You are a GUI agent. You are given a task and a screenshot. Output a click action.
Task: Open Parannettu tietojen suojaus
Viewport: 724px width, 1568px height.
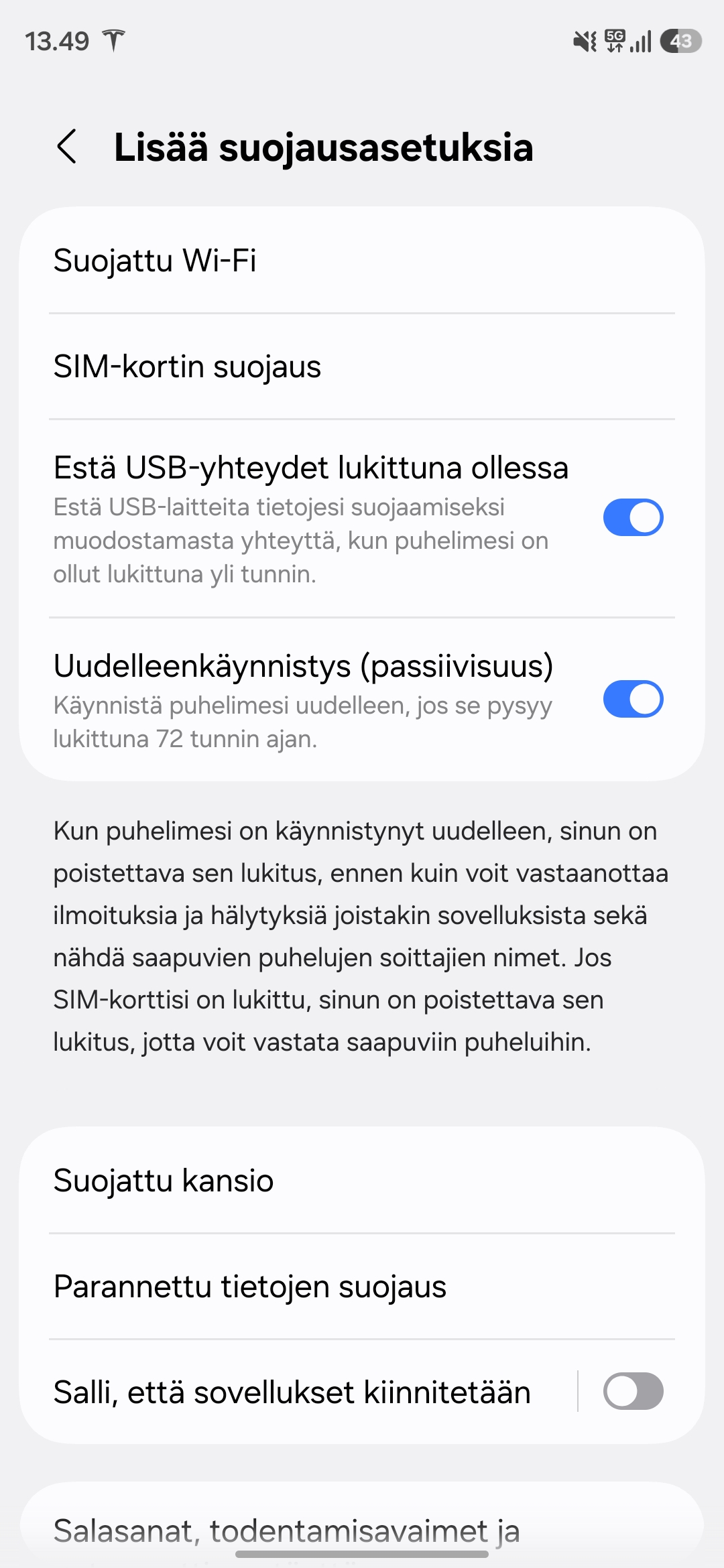362,1287
